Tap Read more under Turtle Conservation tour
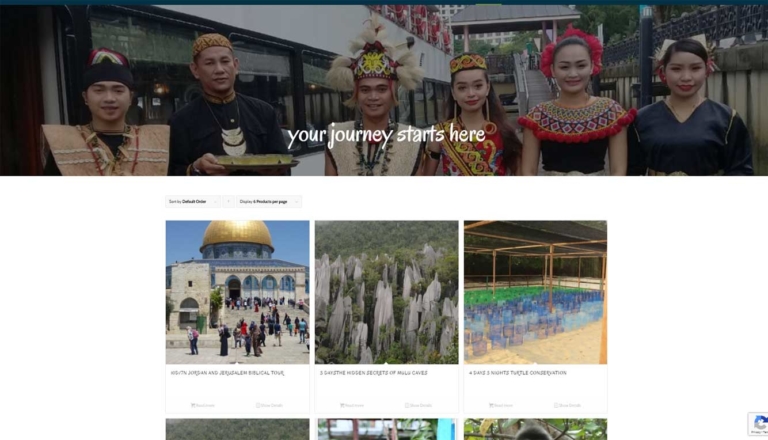Viewport: 768px width, 440px height. [501, 405]
